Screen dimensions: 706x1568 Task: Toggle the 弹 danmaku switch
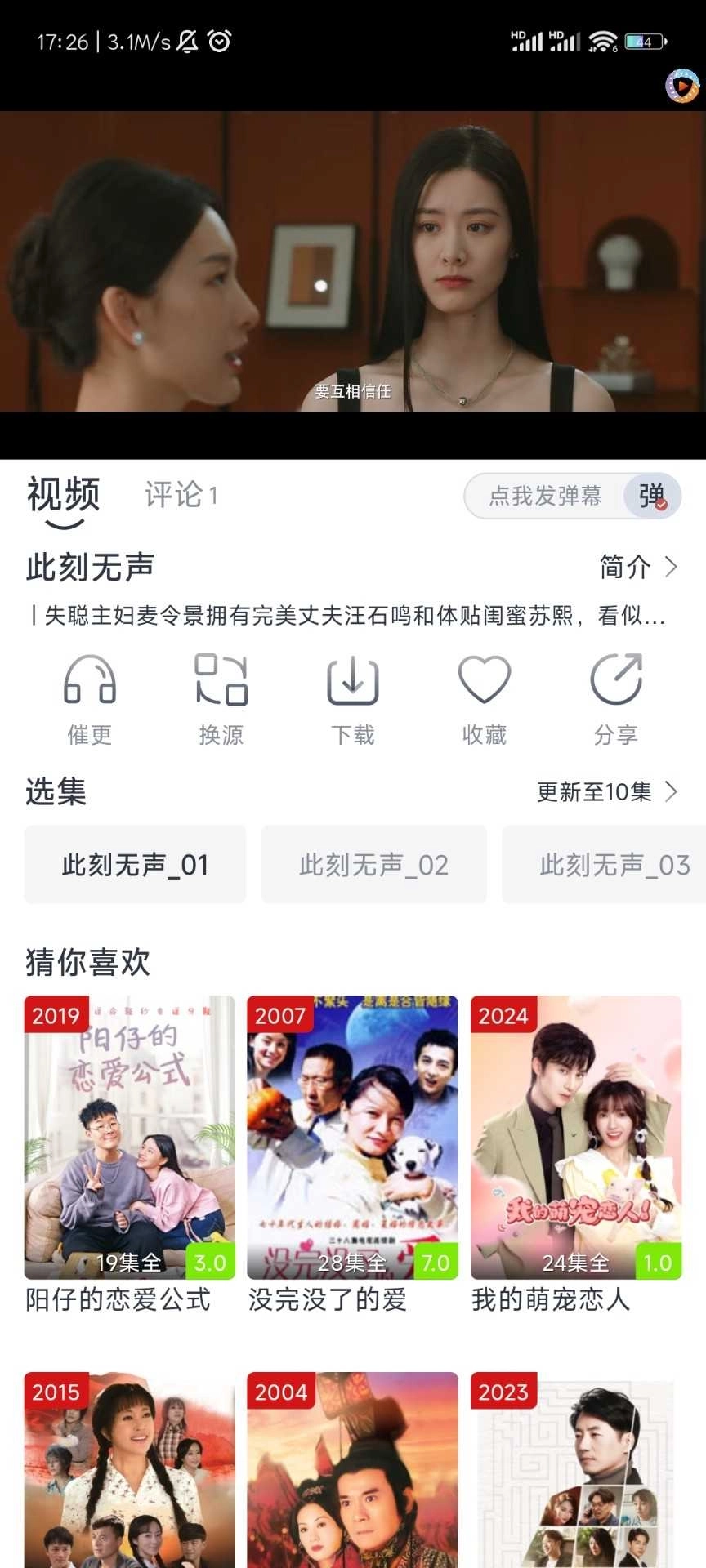(x=652, y=496)
